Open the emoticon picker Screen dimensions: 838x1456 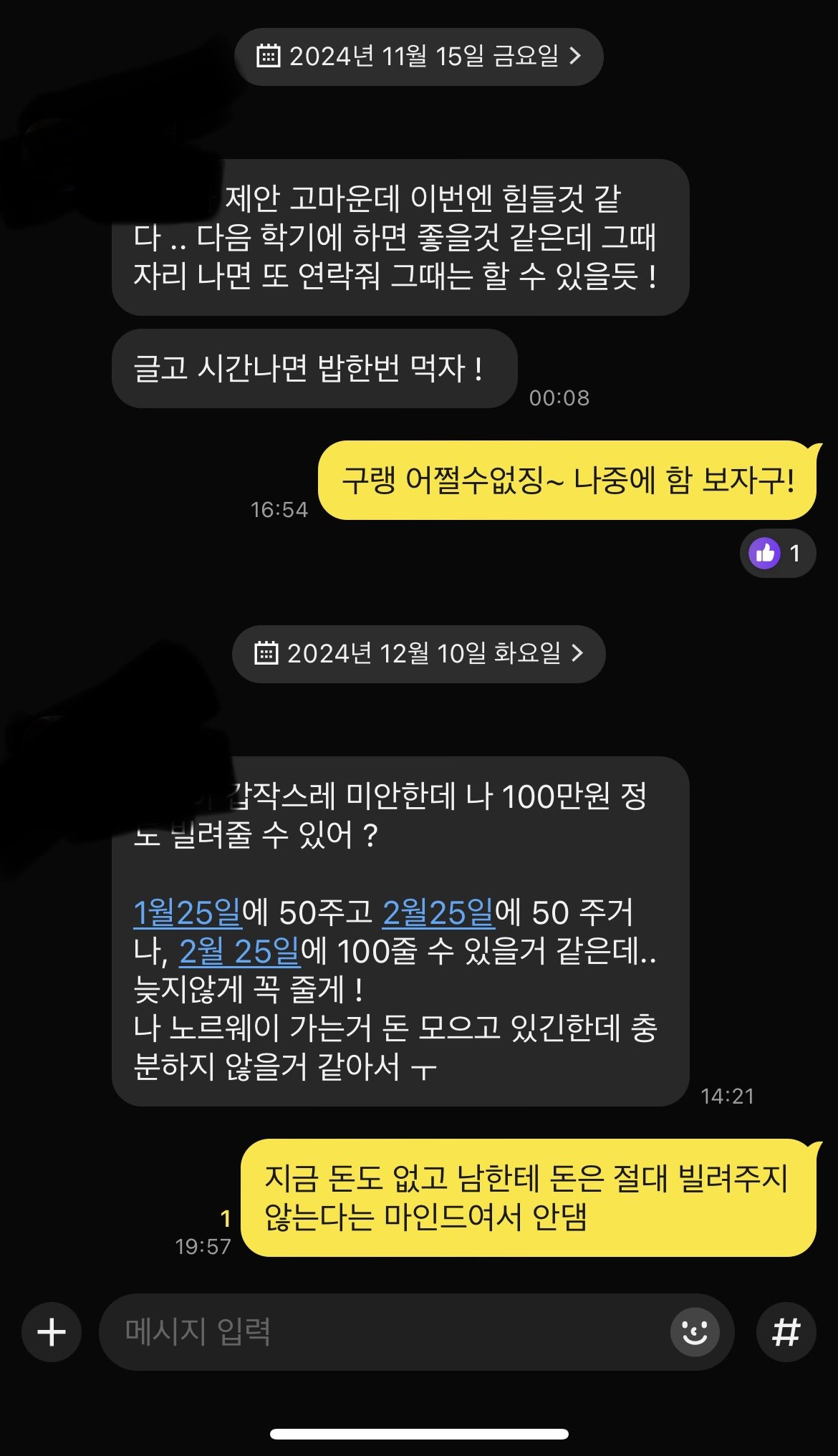click(694, 1332)
